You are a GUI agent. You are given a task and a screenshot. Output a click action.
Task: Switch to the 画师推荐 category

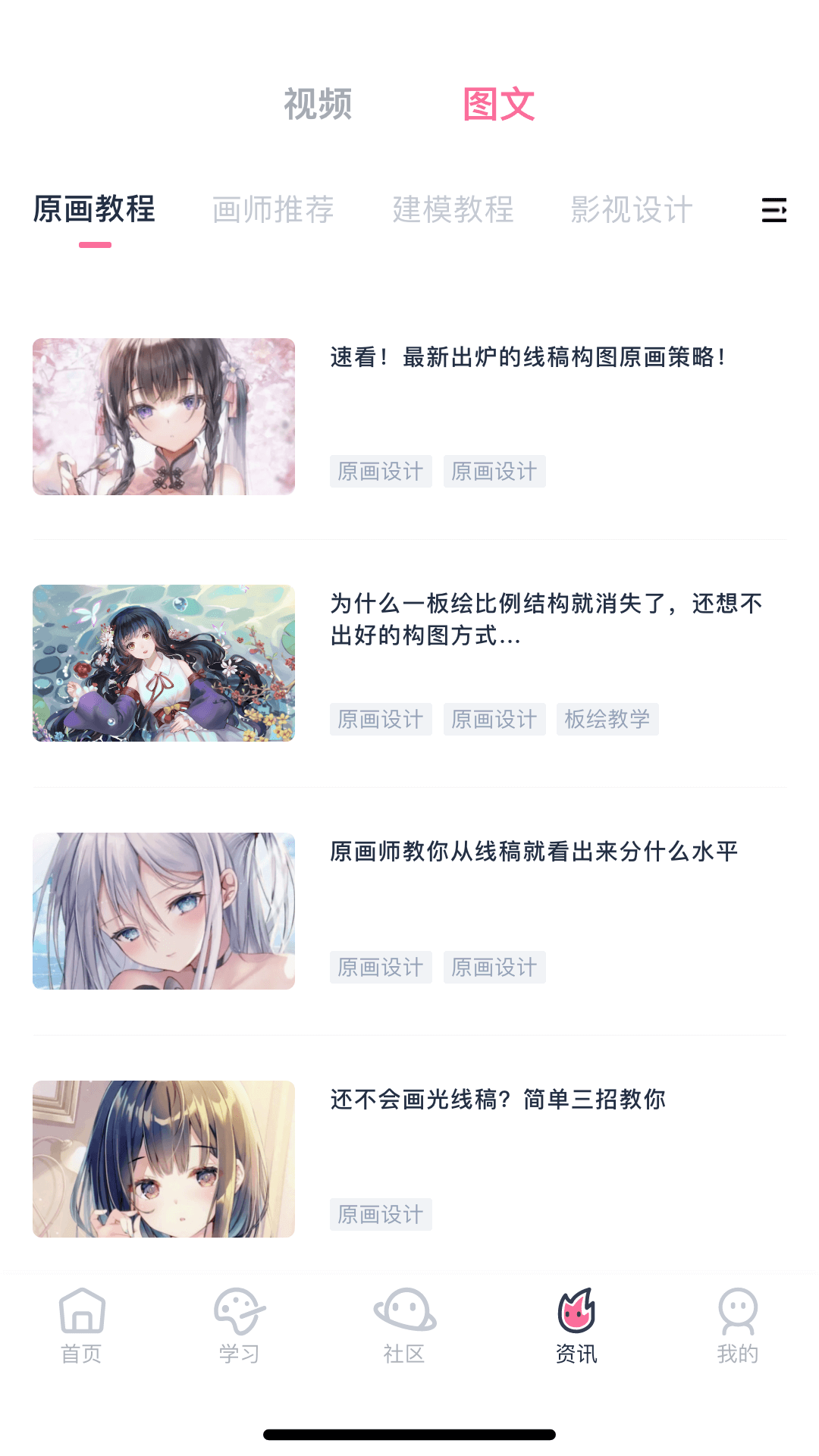tap(274, 211)
